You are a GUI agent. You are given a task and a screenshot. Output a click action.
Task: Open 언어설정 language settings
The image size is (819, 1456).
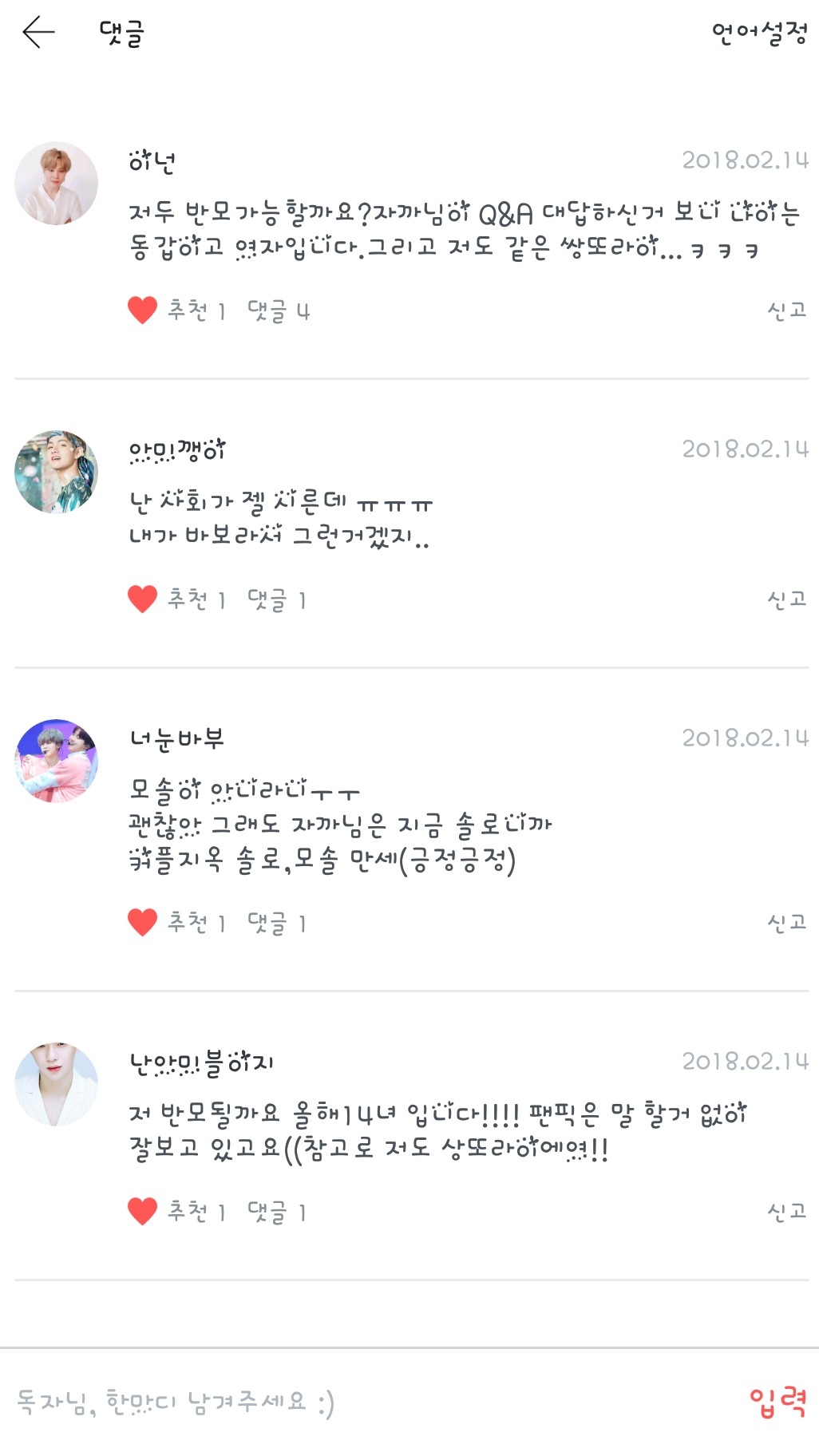coord(758,33)
